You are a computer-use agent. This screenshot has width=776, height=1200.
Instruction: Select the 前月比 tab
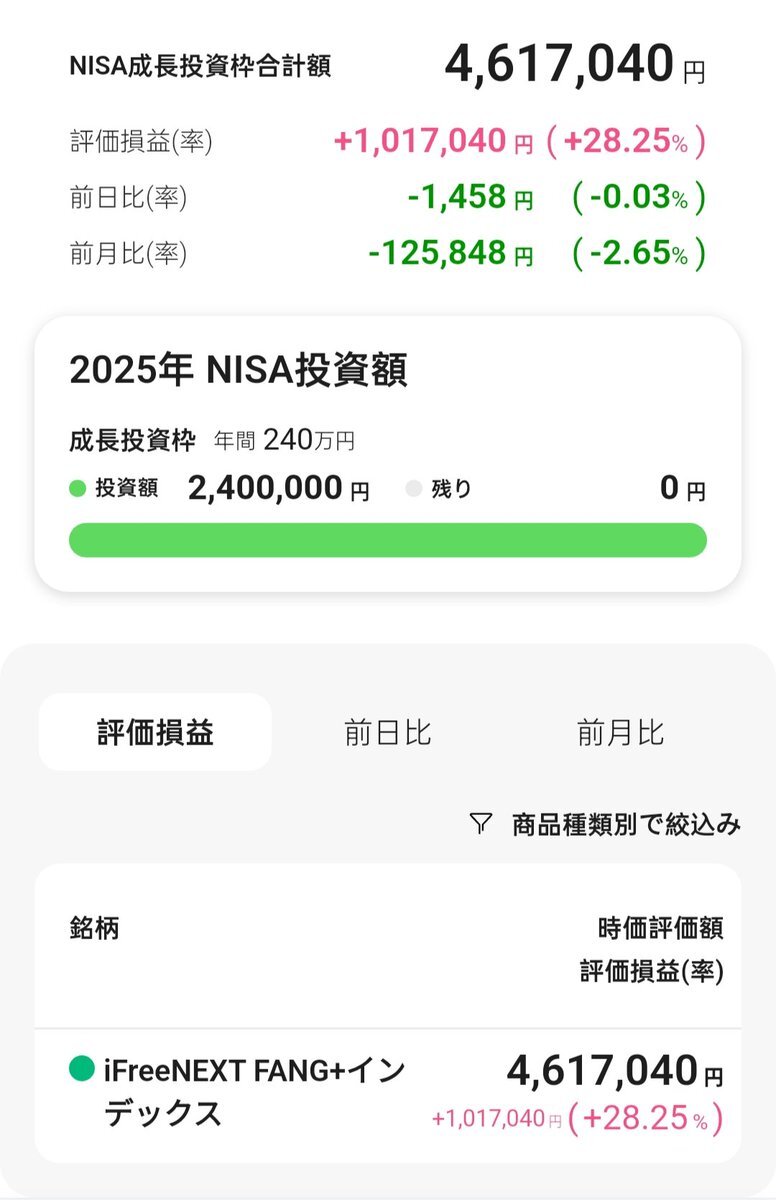pyautogui.click(x=620, y=733)
